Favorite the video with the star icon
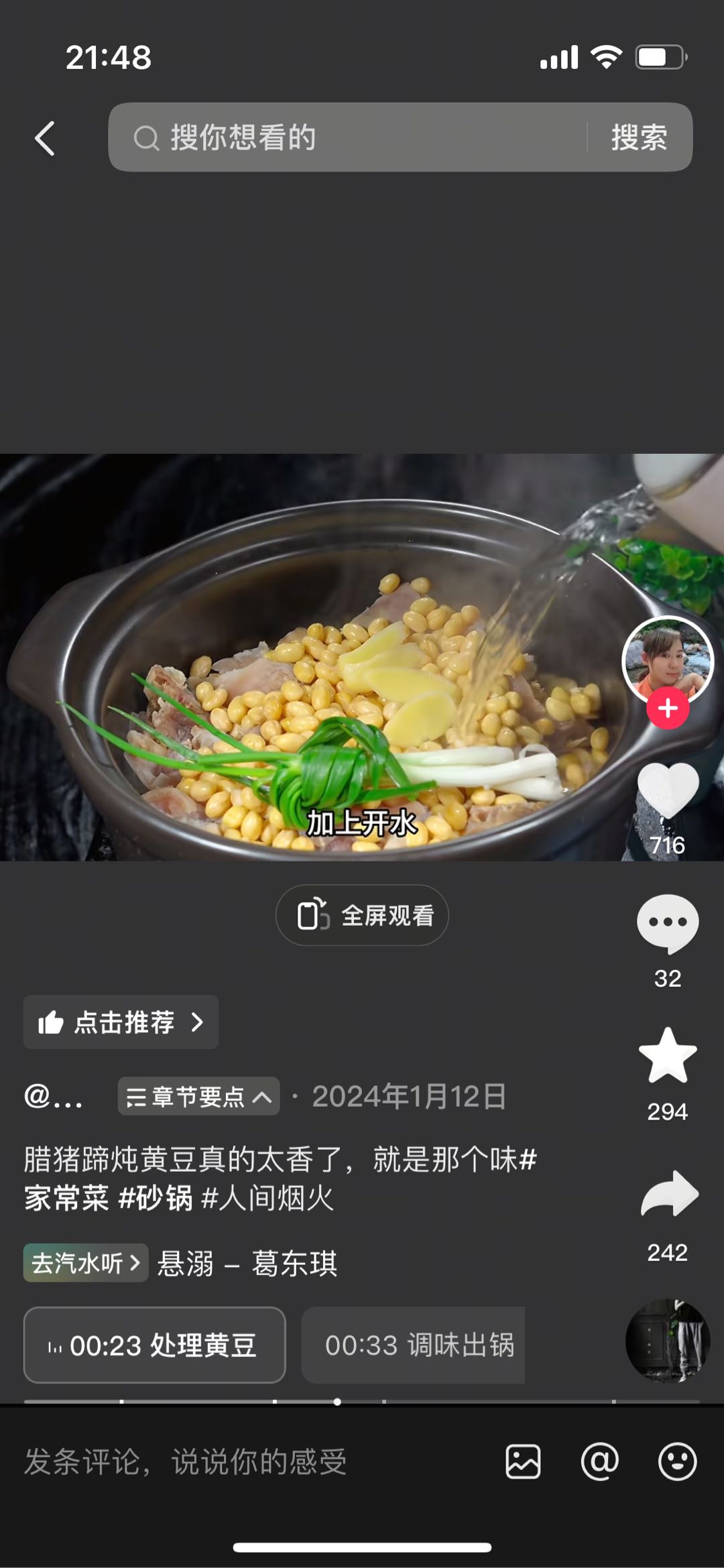The width and height of the screenshot is (724, 1568). (x=668, y=1056)
